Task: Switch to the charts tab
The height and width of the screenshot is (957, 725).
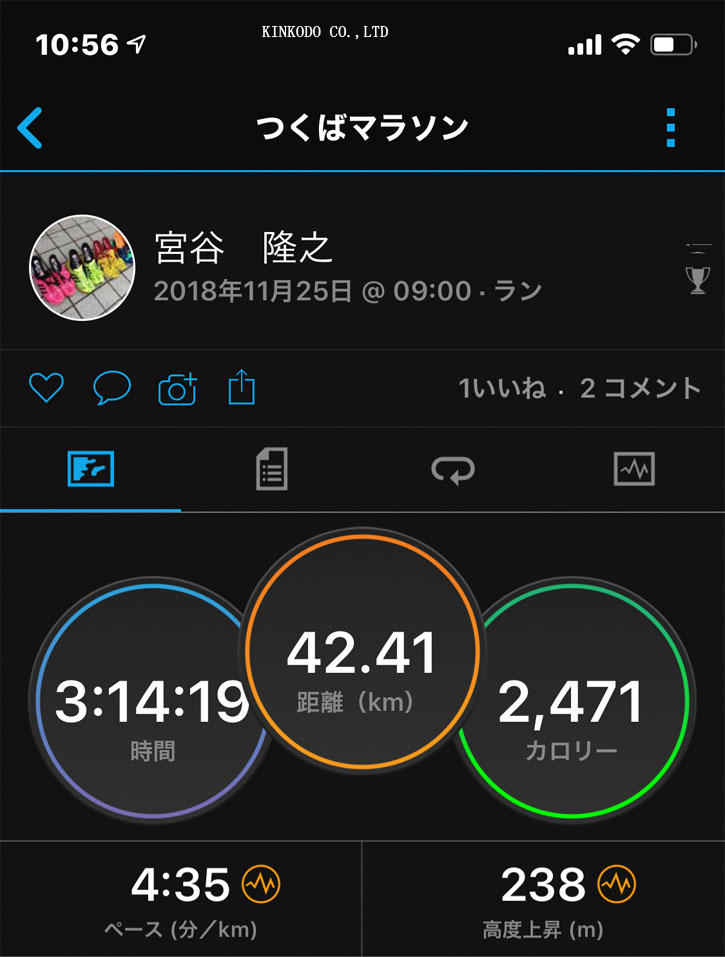Action: tap(634, 469)
